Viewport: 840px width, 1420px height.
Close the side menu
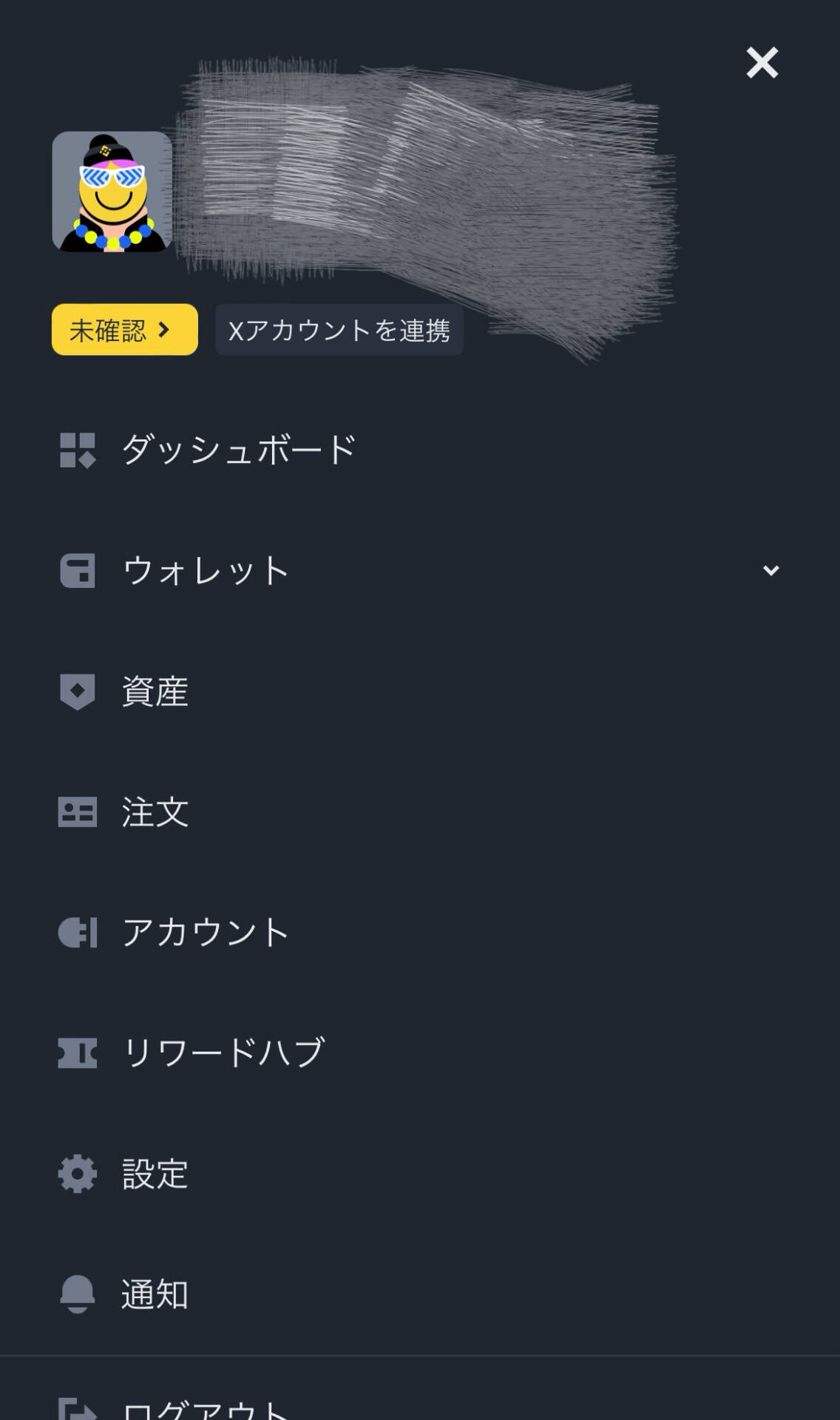click(762, 63)
